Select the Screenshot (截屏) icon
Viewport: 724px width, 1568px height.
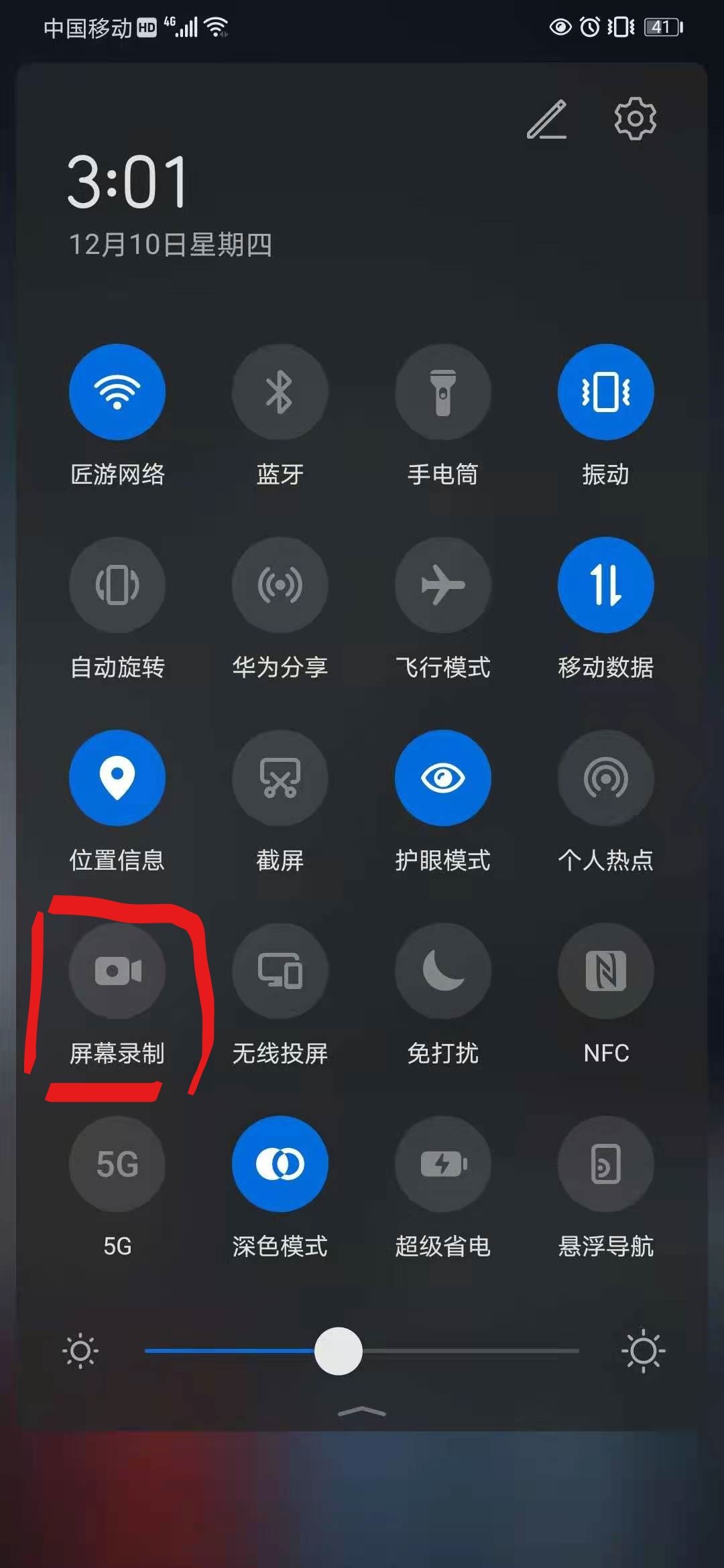click(x=280, y=777)
